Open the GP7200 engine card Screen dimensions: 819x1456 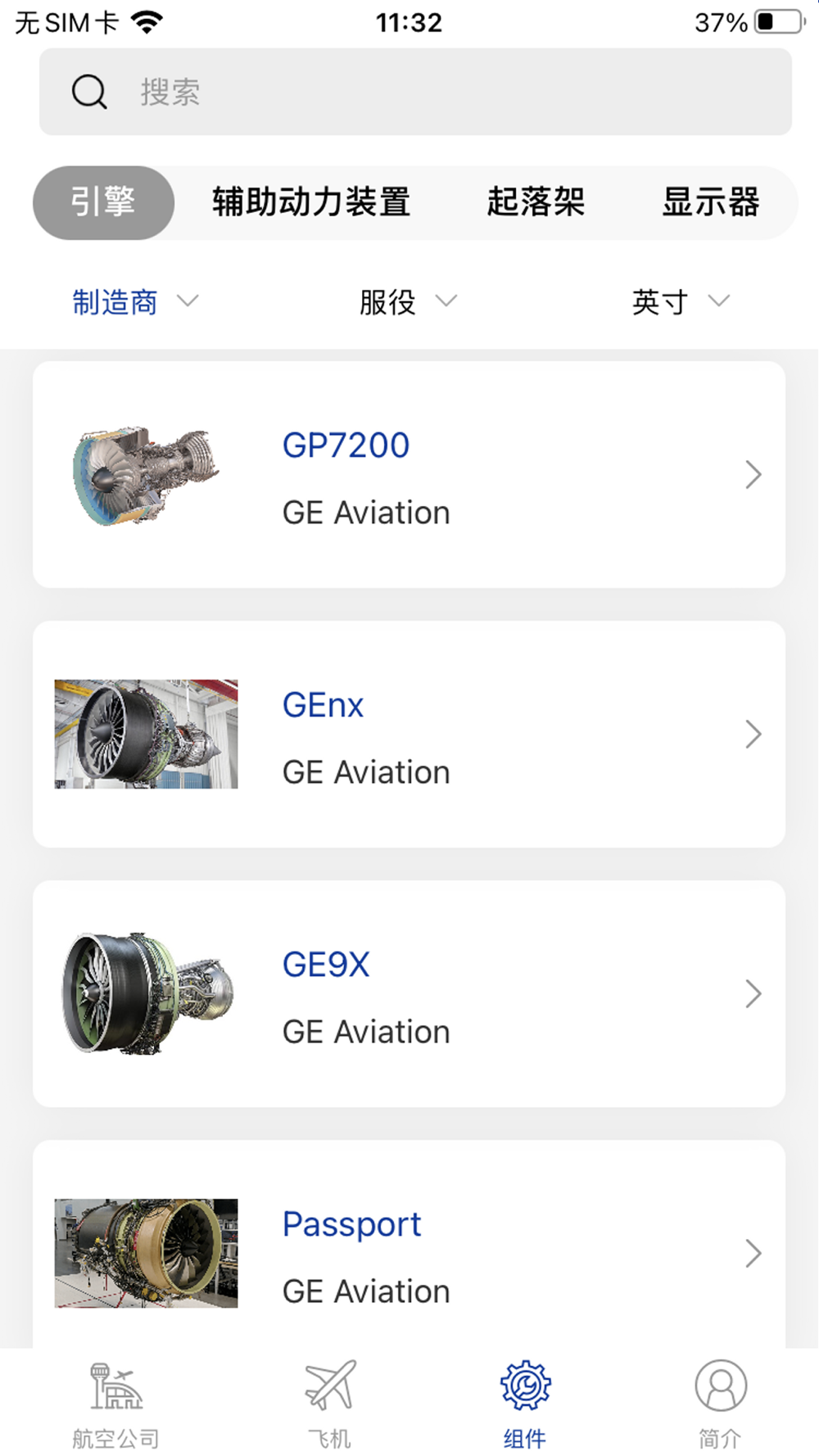(409, 475)
